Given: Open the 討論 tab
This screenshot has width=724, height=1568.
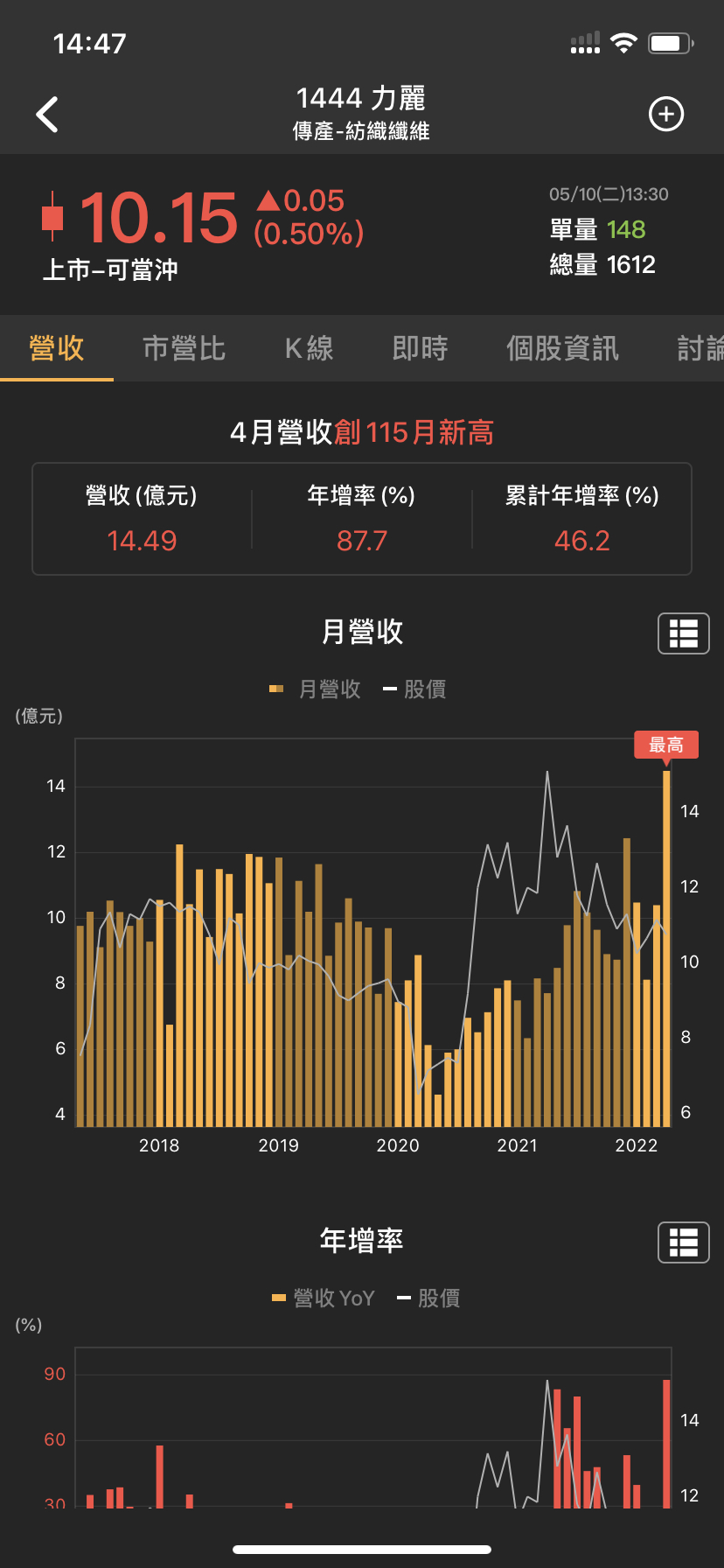Looking at the screenshot, I should coord(700,348).
